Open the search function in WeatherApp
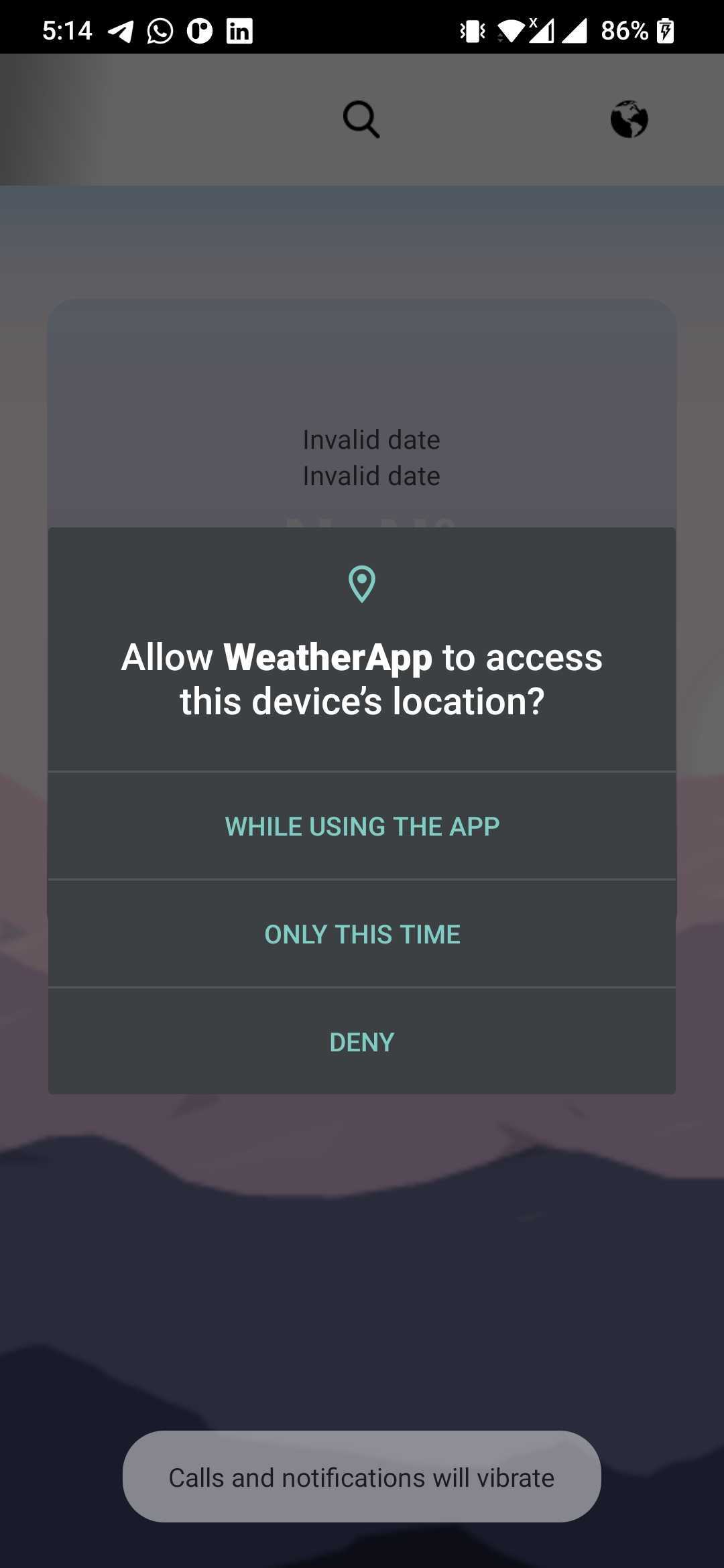 tap(361, 119)
